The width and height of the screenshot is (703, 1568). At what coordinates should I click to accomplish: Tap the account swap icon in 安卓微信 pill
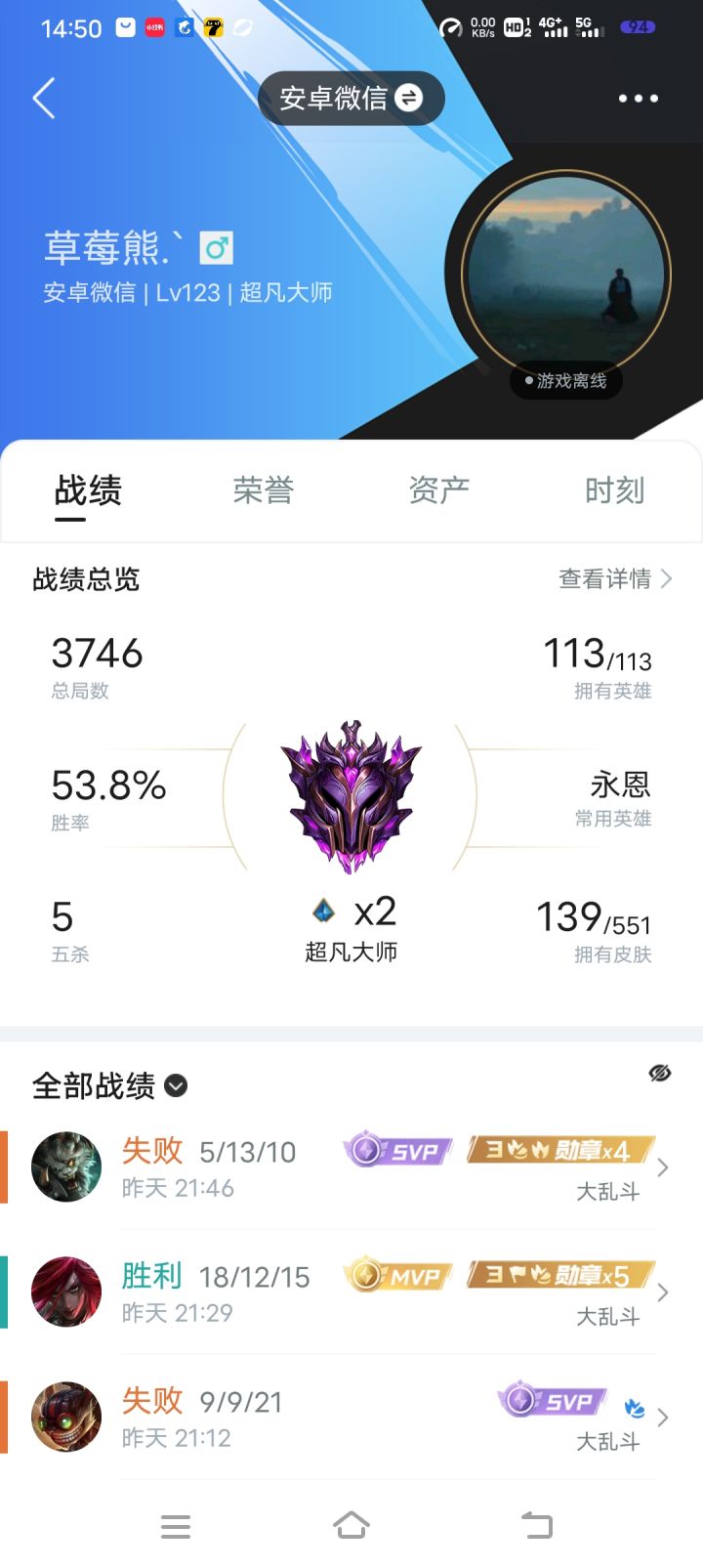click(410, 98)
